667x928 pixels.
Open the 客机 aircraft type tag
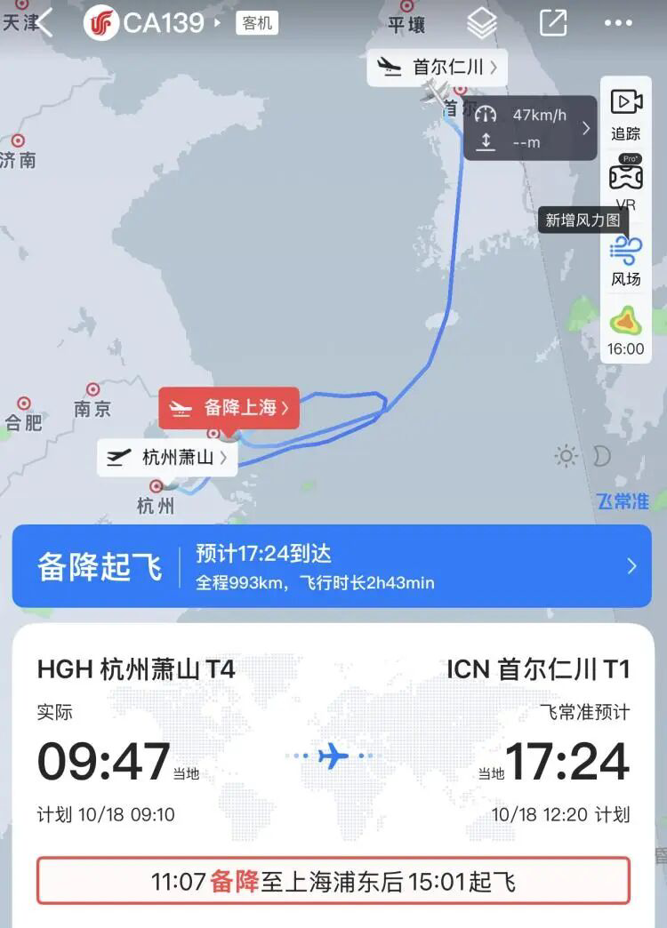(257, 23)
